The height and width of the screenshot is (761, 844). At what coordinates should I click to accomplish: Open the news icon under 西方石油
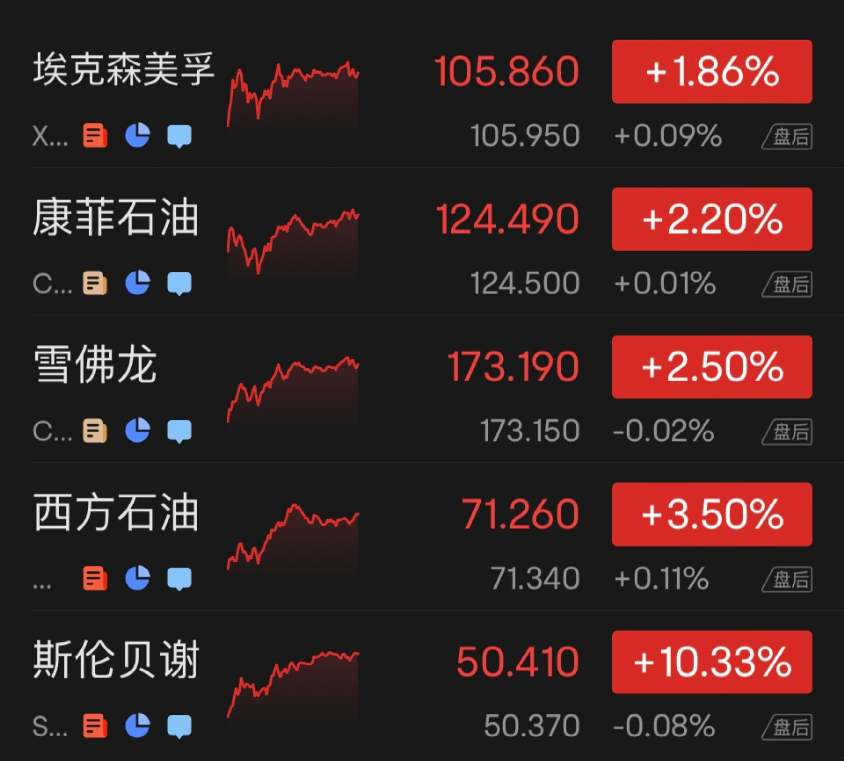tap(95, 578)
